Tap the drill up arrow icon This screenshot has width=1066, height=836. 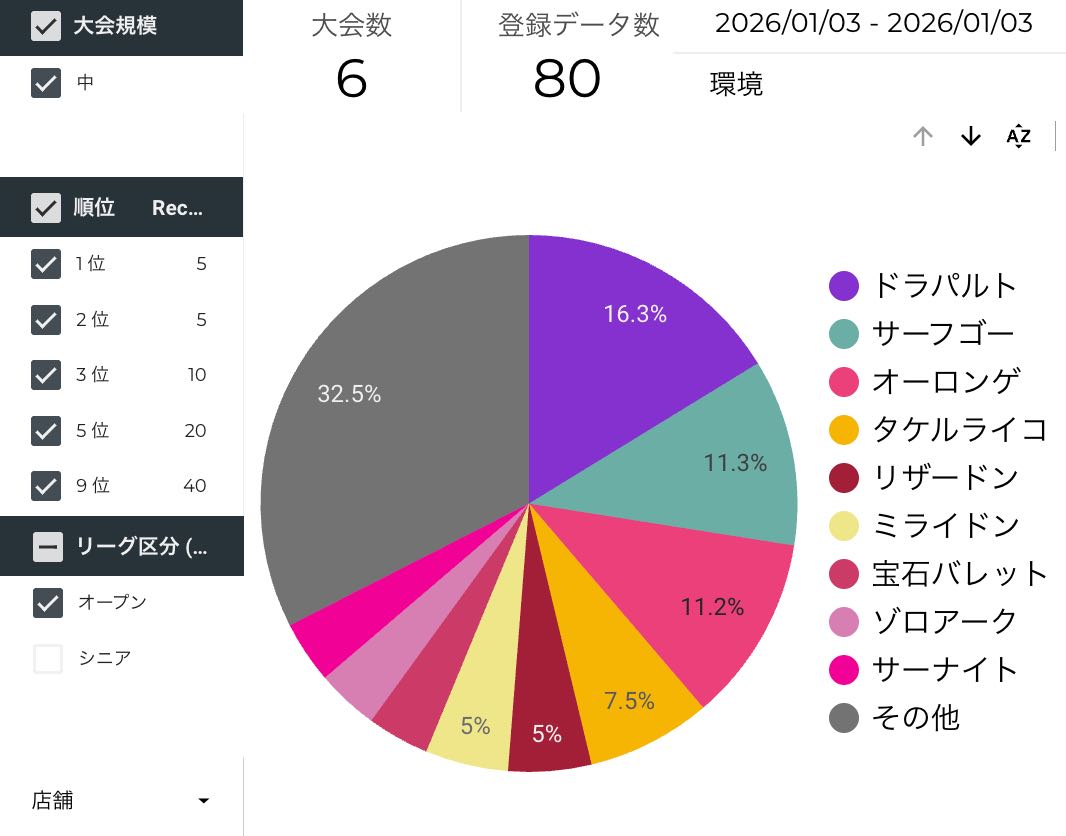pos(922,137)
